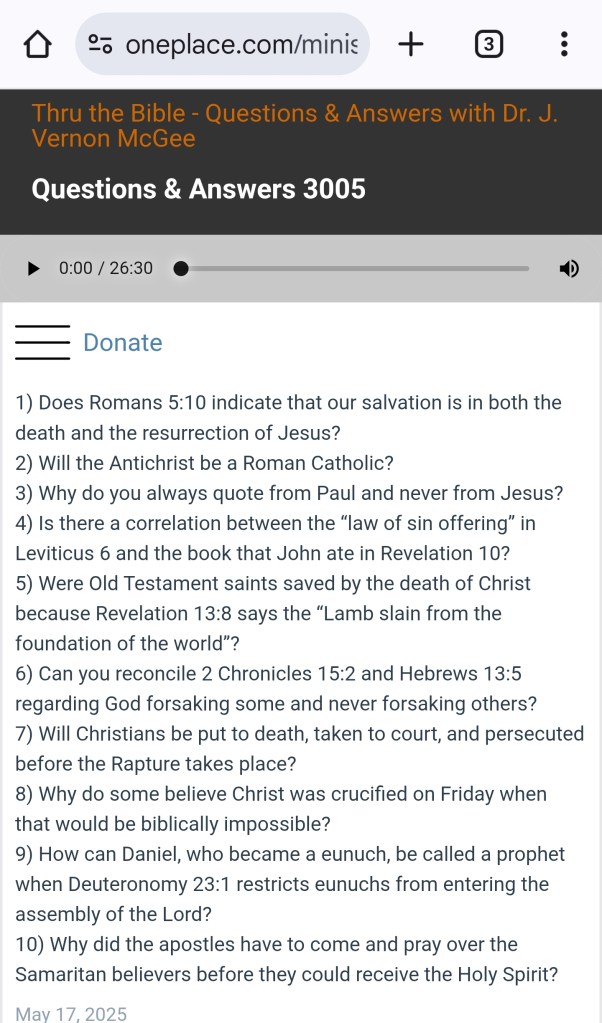View the three open tabs

click(x=487, y=44)
